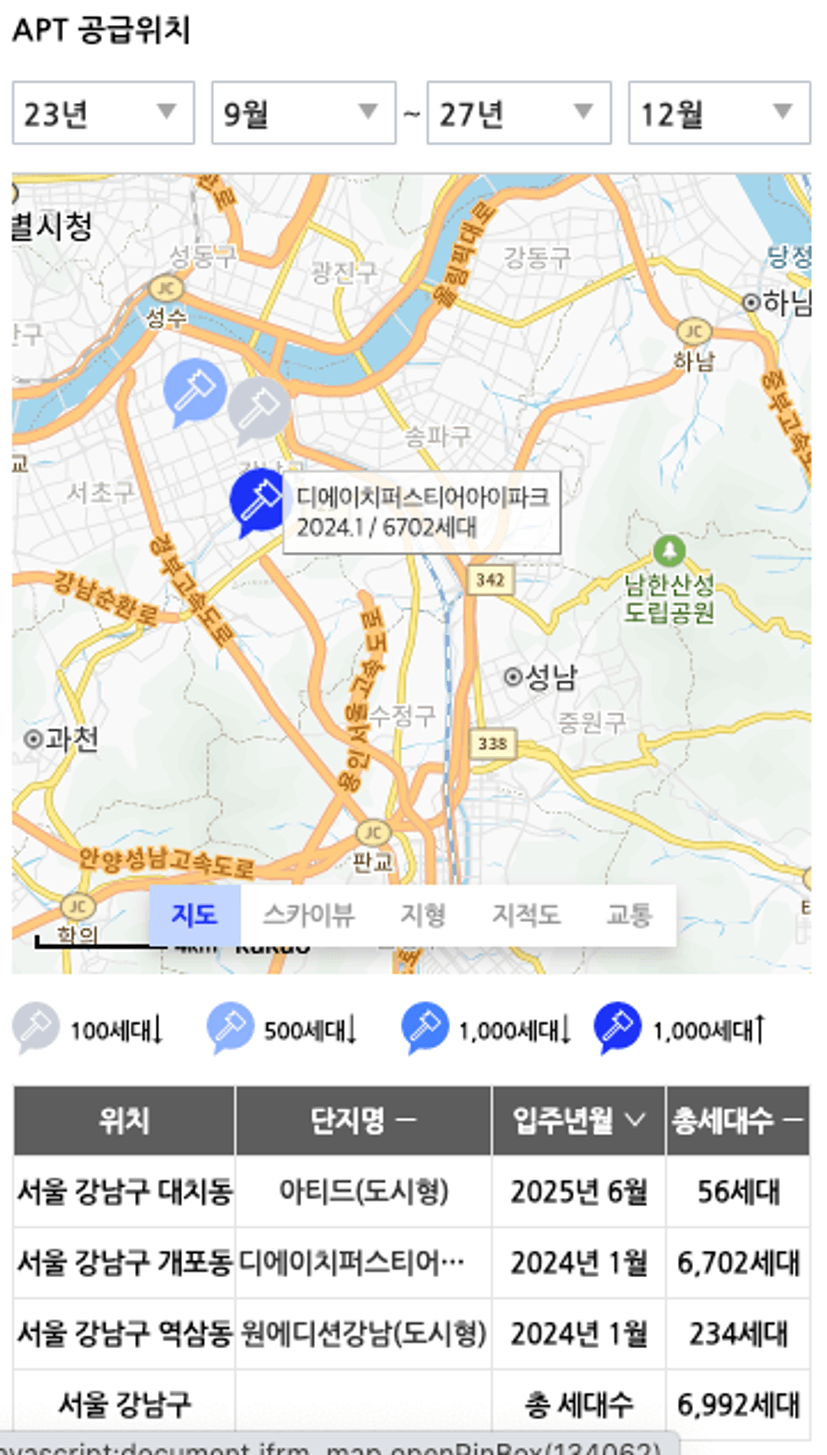Switch map to 지적도 view
The image size is (827, 1455).
pos(526,915)
